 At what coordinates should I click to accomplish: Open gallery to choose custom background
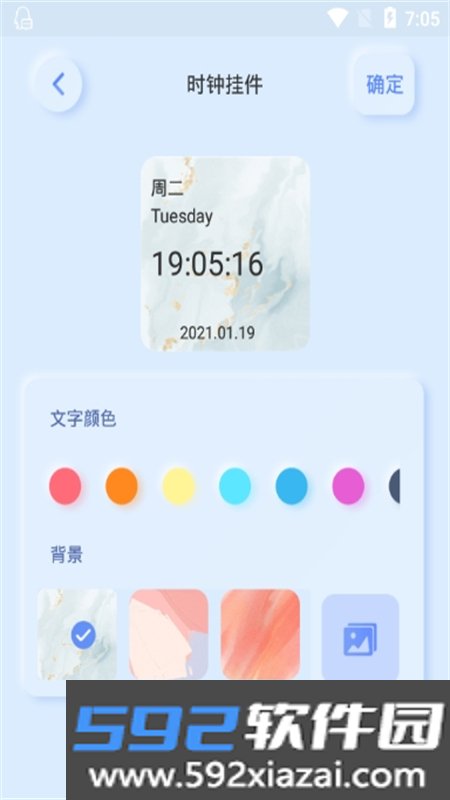pyautogui.click(x=360, y=638)
